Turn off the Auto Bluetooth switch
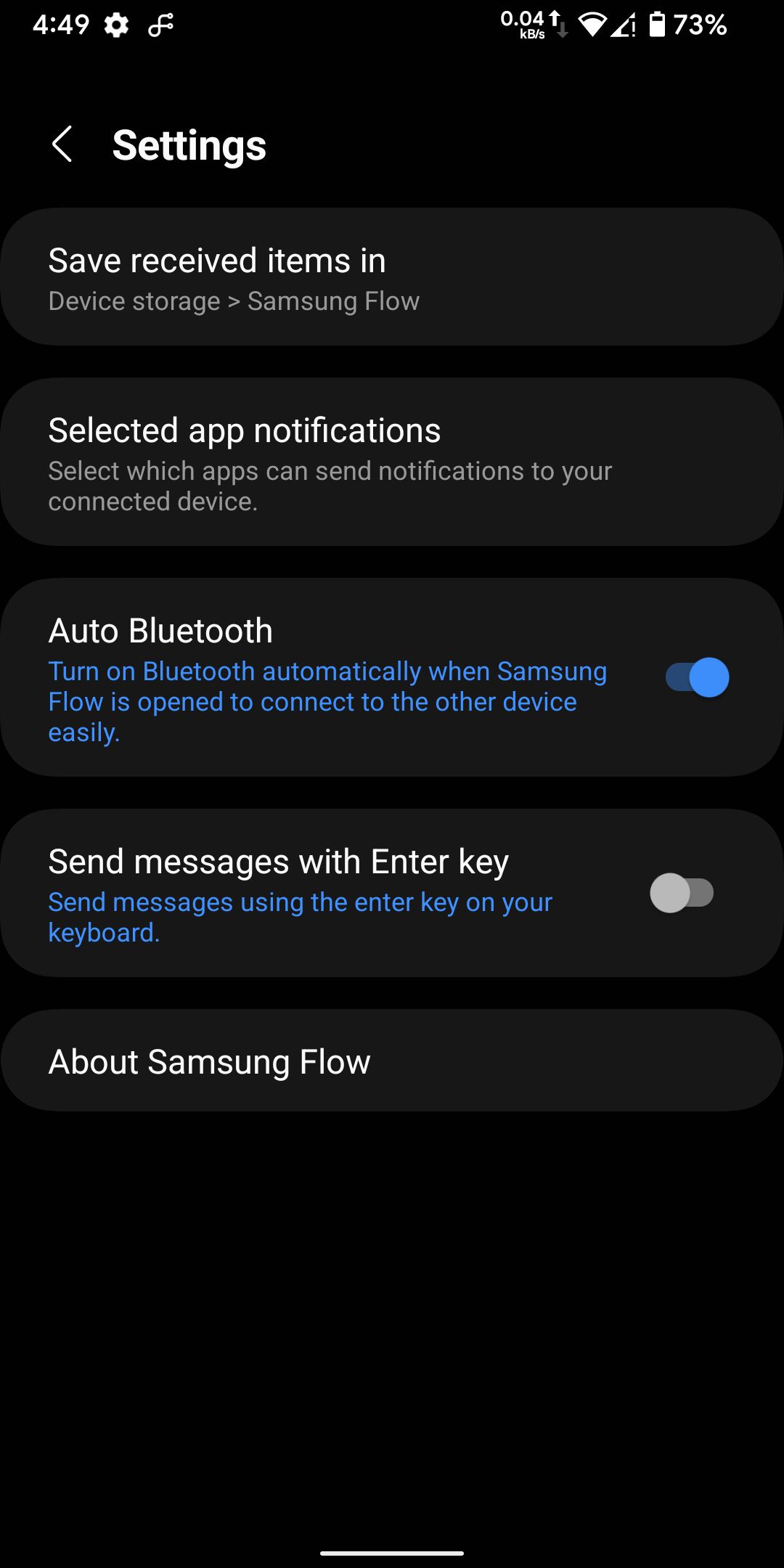Image resolution: width=784 pixels, height=1568 pixels. point(697,677)
